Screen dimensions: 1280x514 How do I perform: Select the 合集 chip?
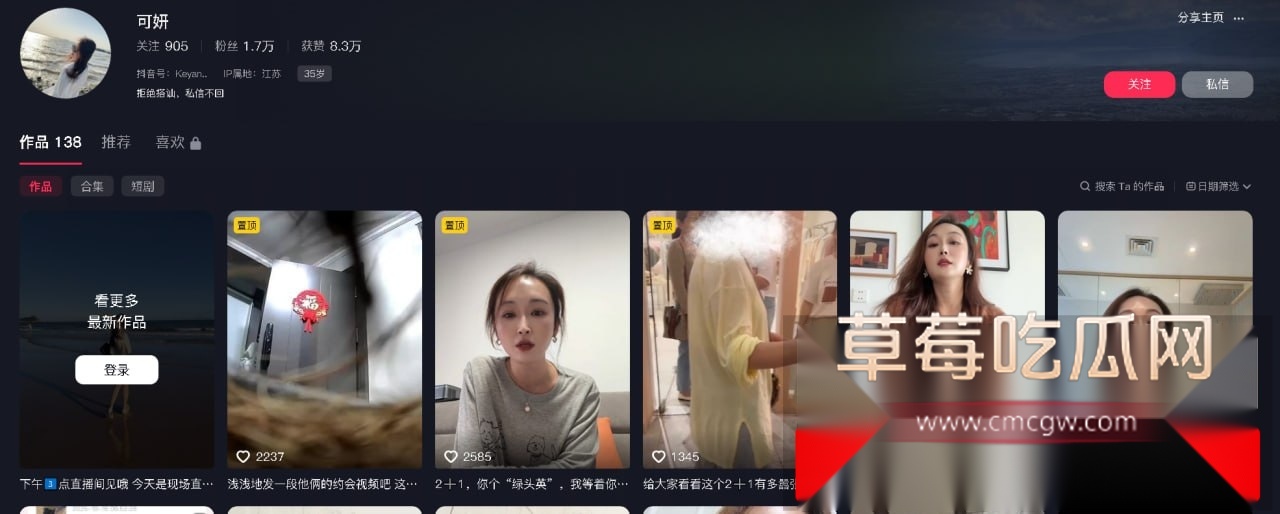pos(92,186)
